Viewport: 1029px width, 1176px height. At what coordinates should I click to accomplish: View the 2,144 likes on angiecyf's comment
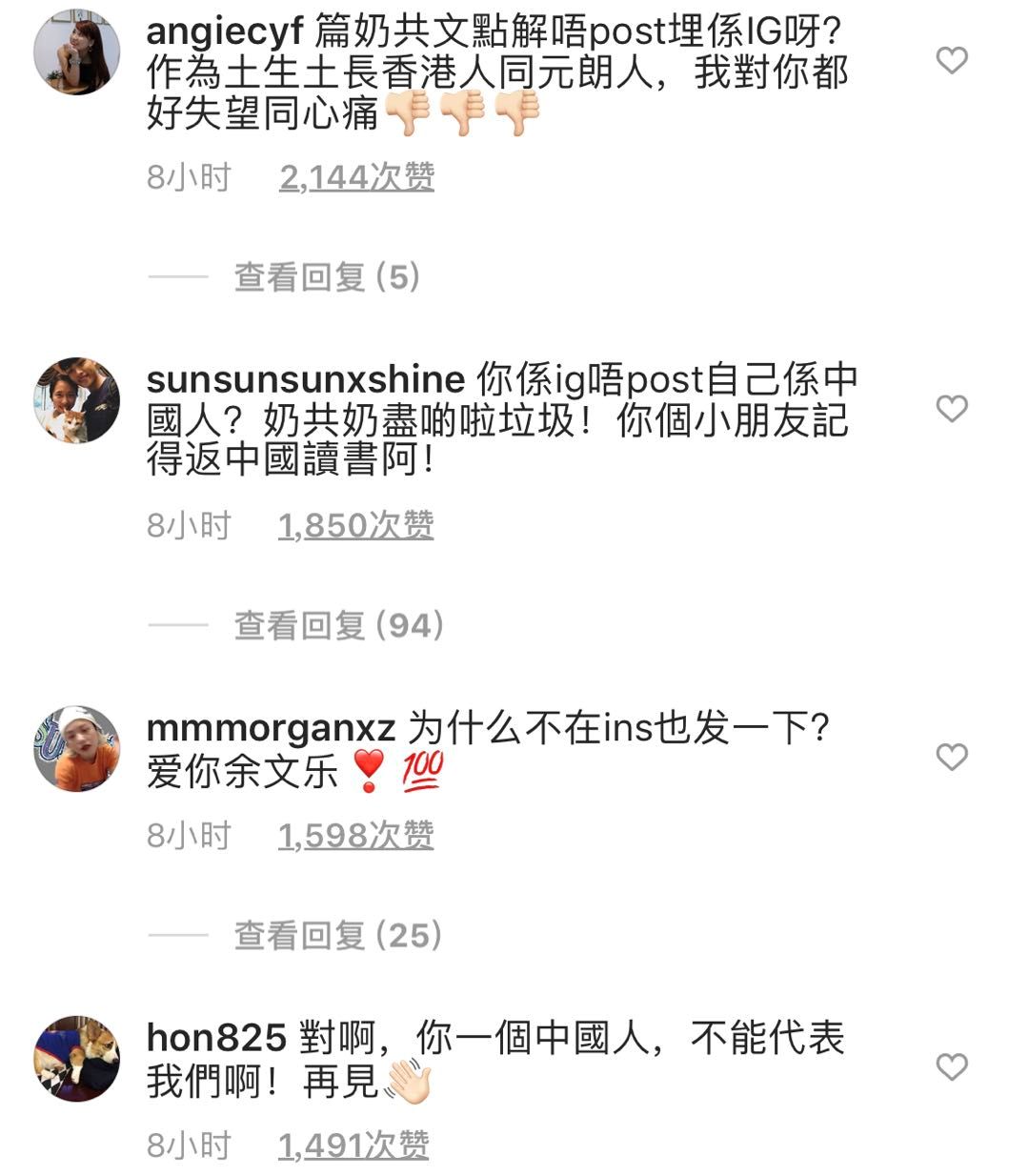(356, 177)
